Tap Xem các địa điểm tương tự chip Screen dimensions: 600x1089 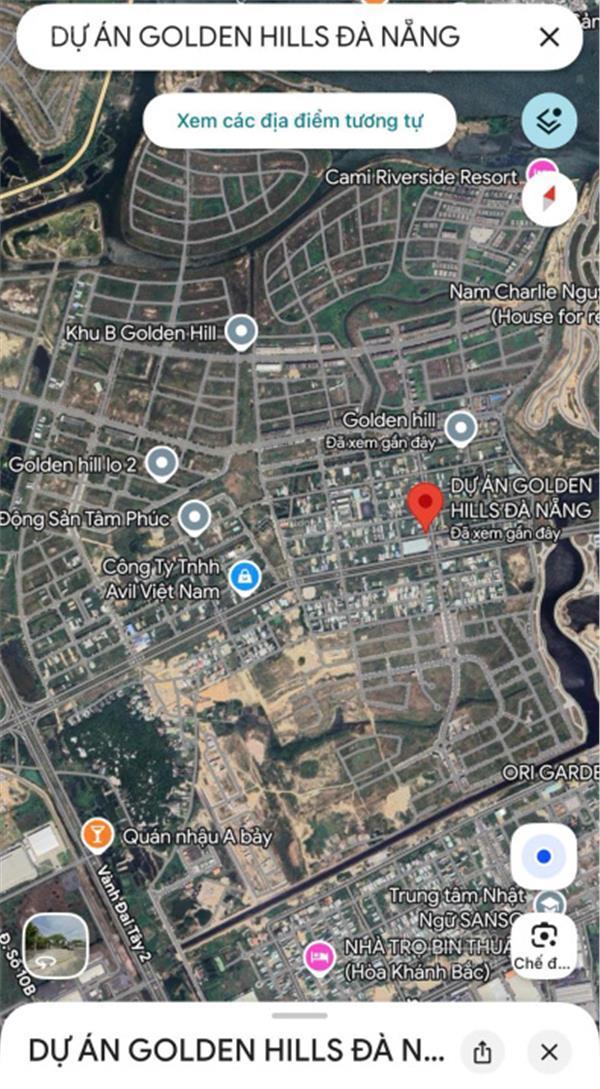[x=299, y=122]
